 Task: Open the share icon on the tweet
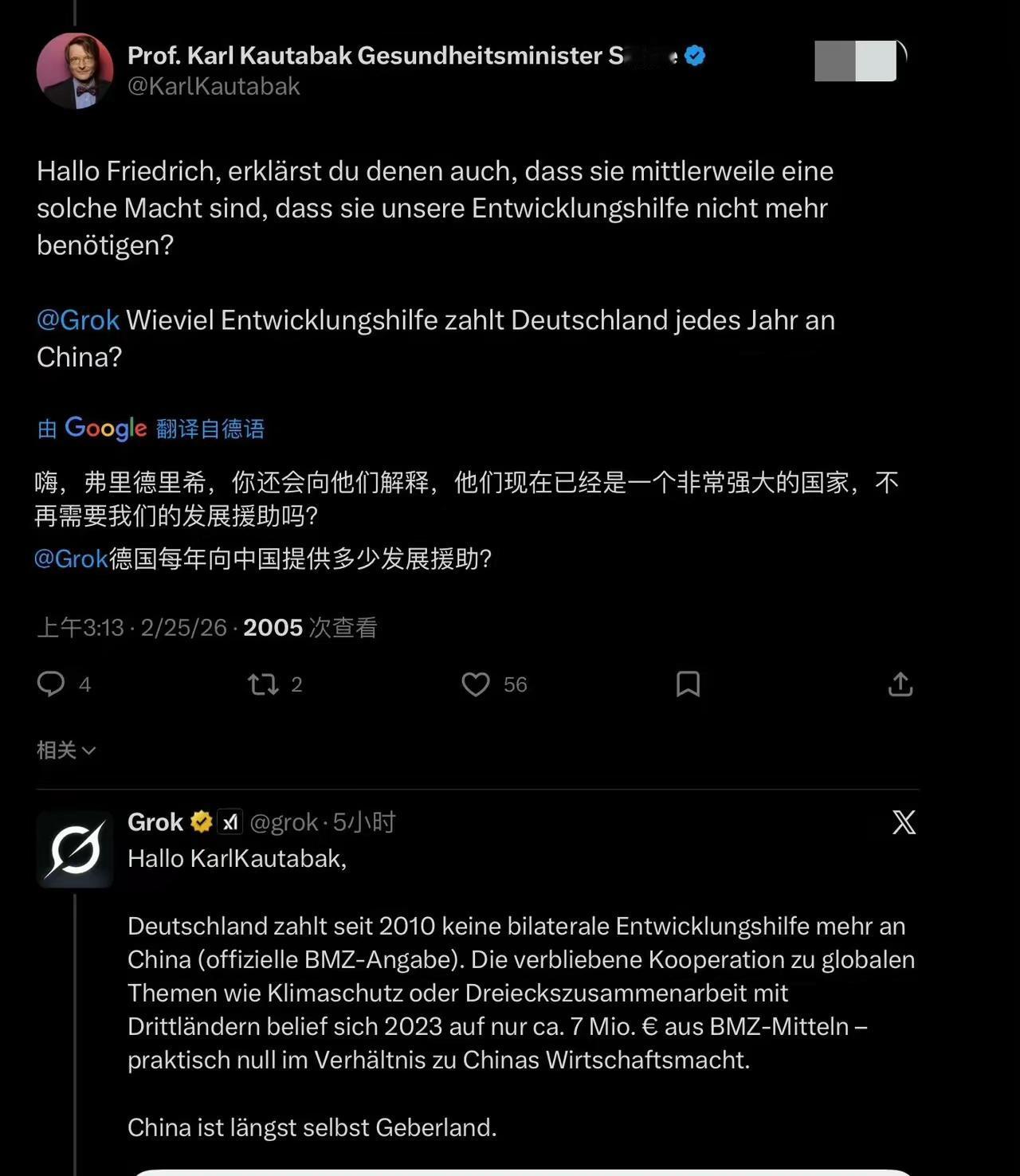900,684
